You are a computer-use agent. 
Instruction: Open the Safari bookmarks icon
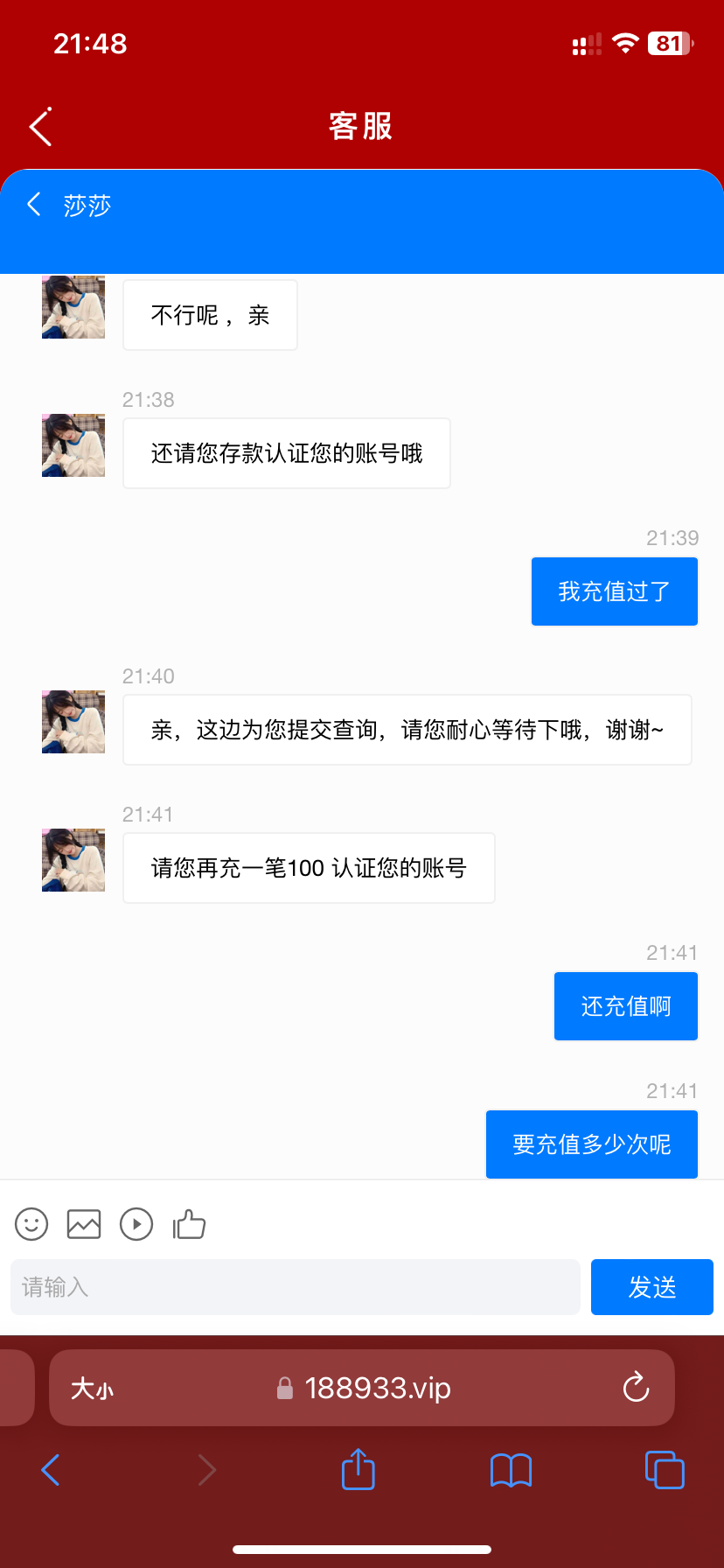click(511, 1470)
